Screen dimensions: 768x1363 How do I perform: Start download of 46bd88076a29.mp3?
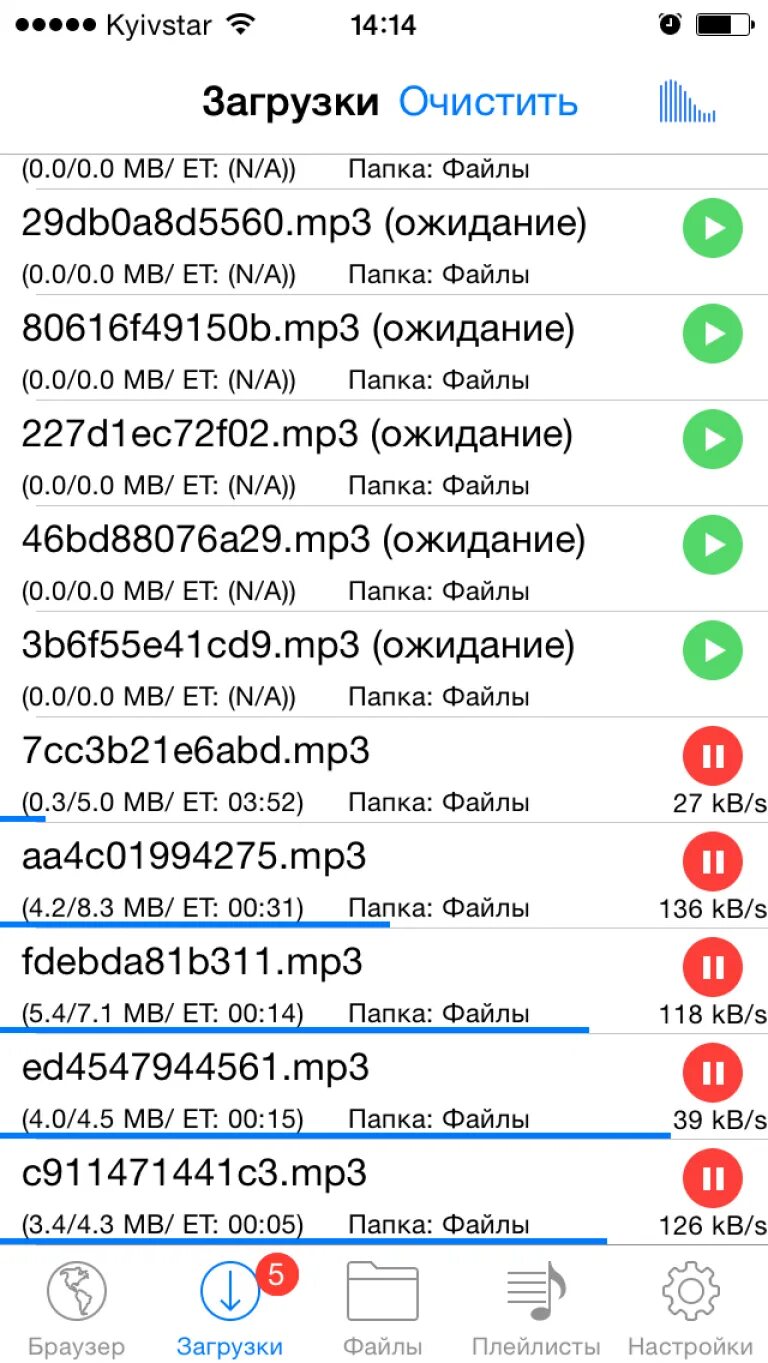coord(713,545)
